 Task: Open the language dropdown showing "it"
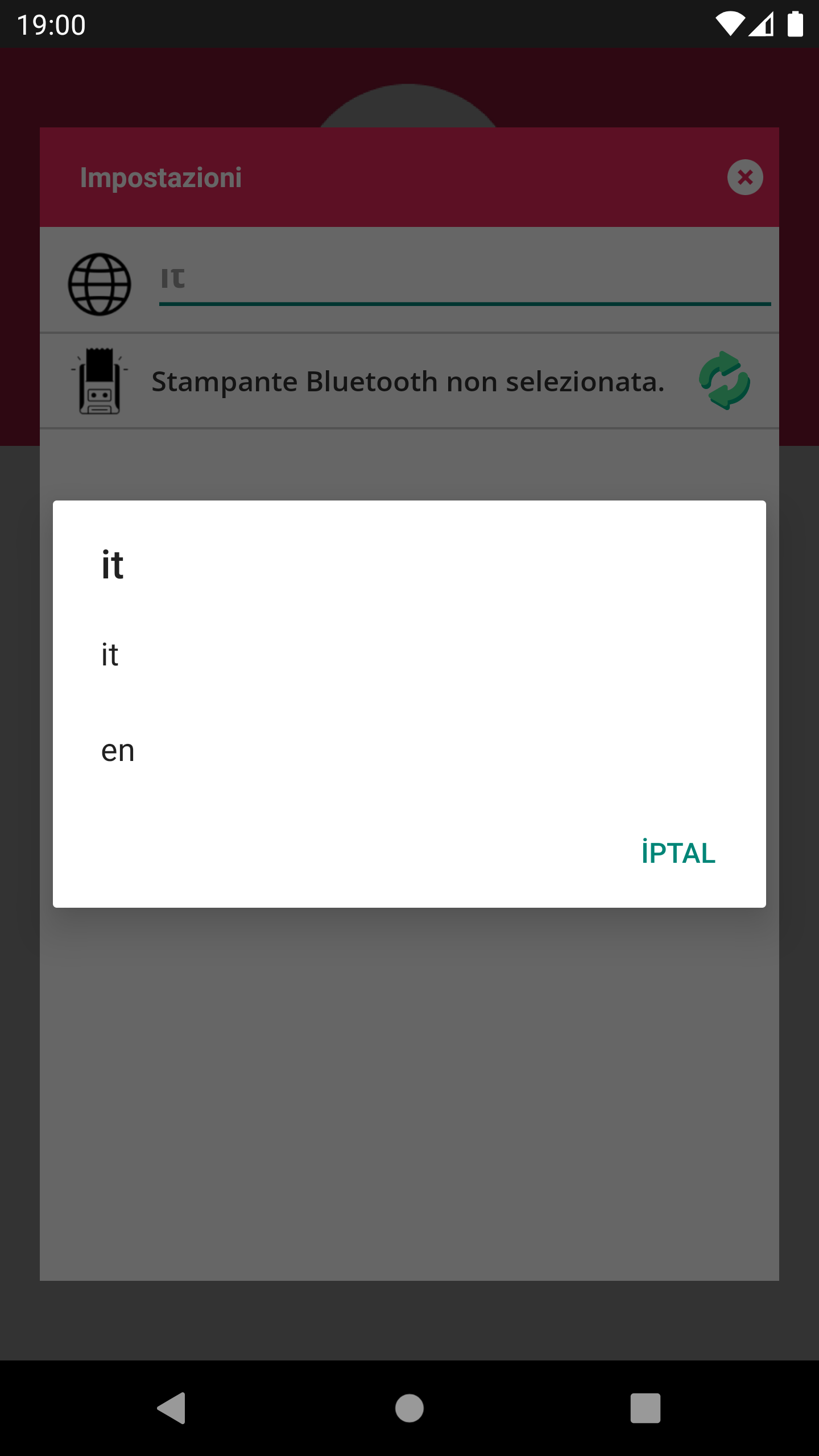tap(465, 279)
